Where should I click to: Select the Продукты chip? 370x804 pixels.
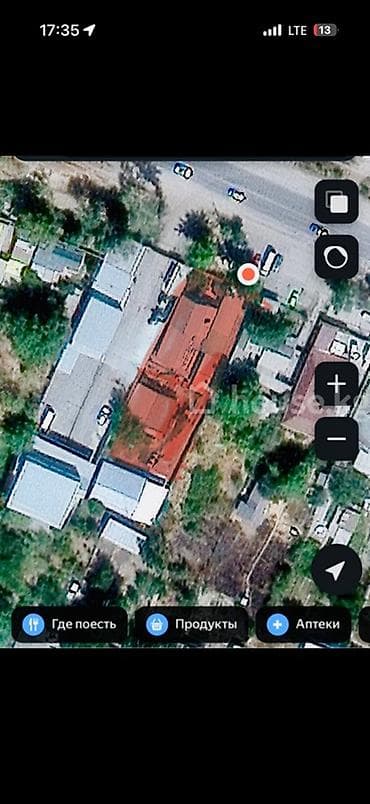pyautogui.click(x=192, y=625)
